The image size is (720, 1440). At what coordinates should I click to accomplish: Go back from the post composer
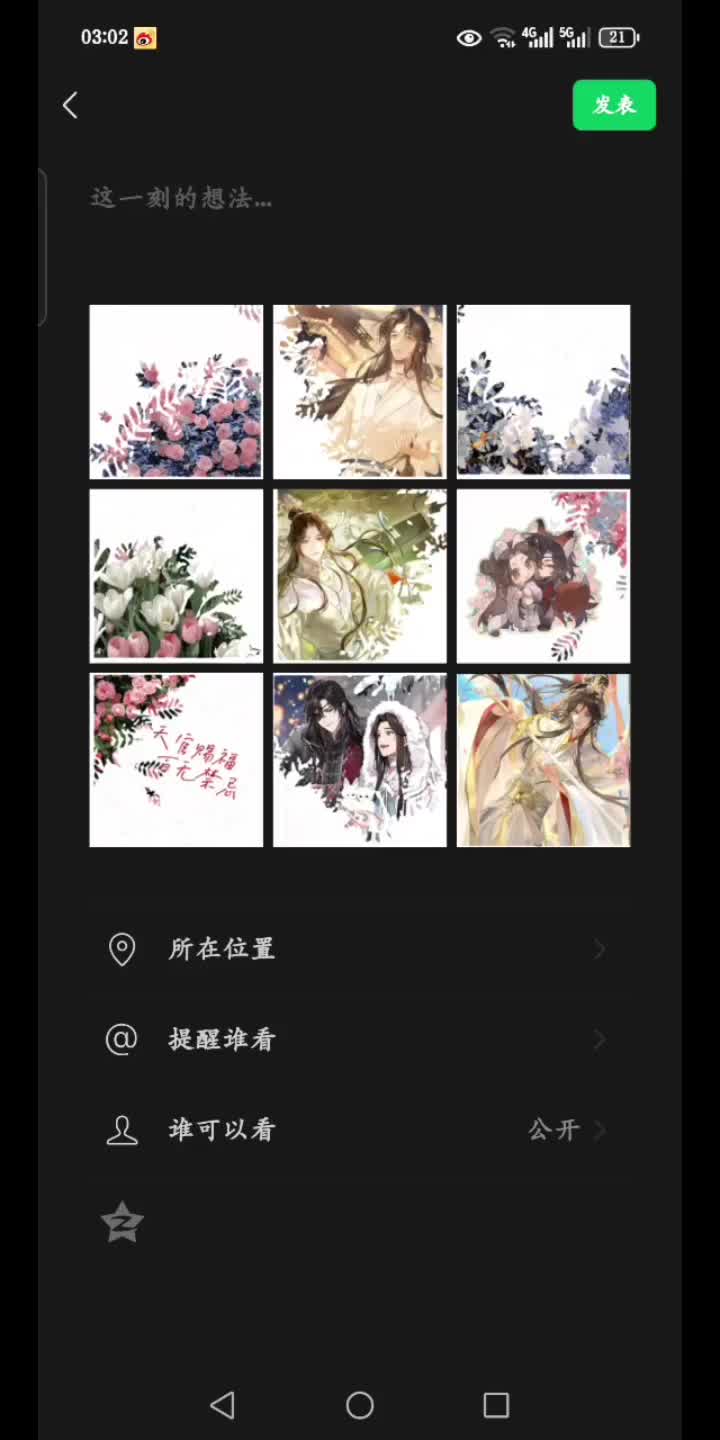click(x=70, y=106)
